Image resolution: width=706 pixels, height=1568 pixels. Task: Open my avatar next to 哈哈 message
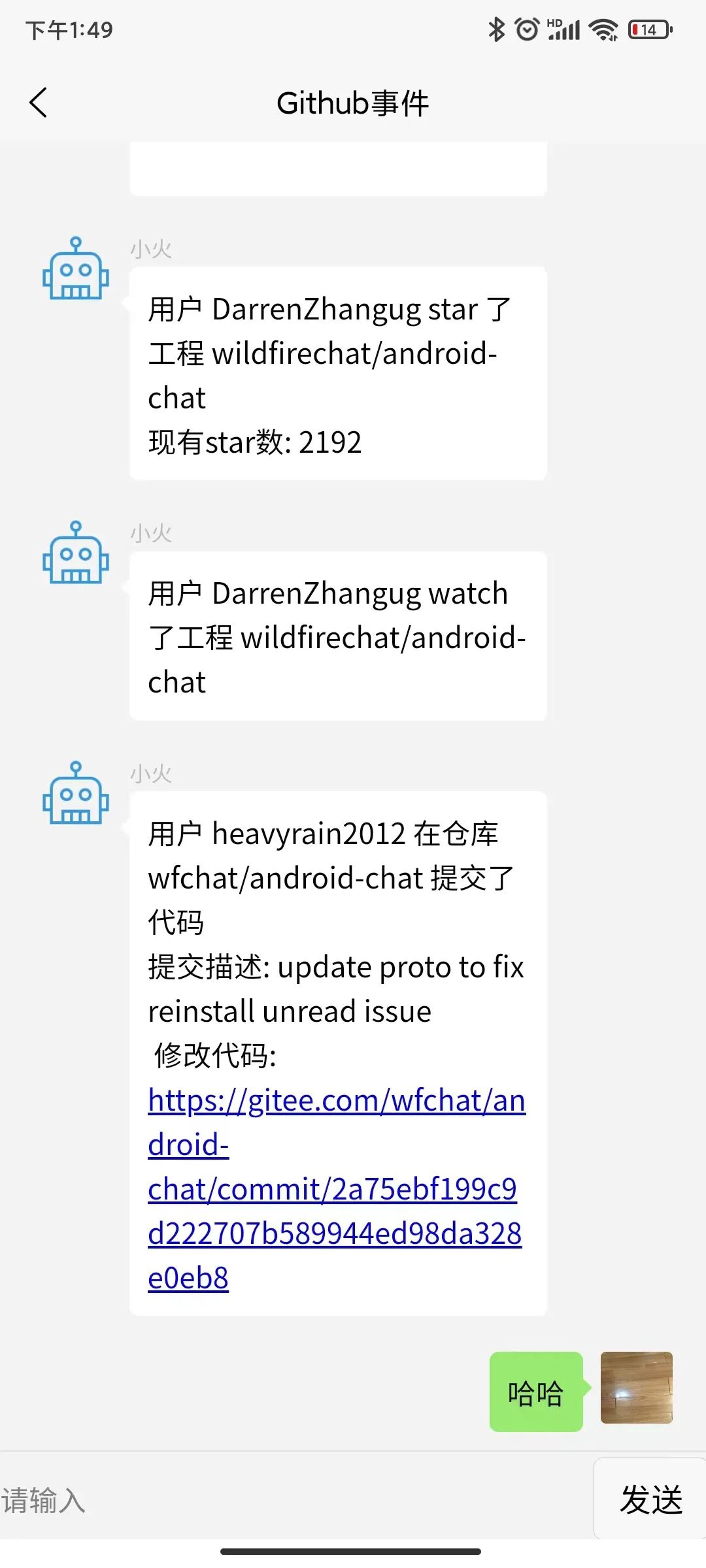pyautogui.click(x=636, y=1388)
